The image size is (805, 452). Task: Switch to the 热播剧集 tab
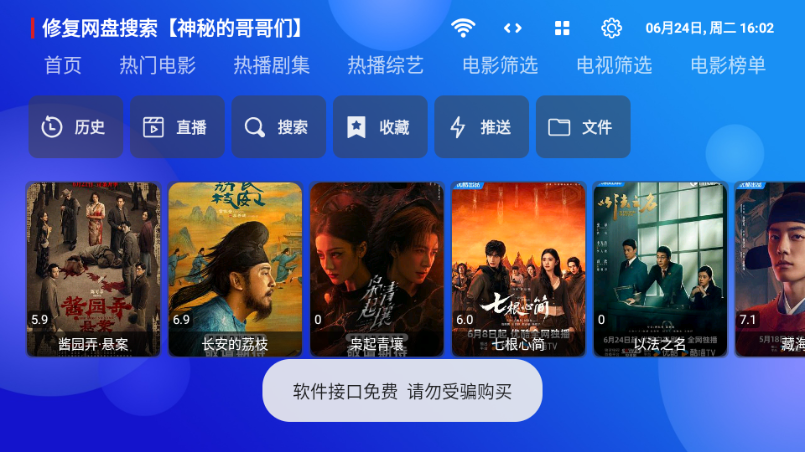click(272, 66)
